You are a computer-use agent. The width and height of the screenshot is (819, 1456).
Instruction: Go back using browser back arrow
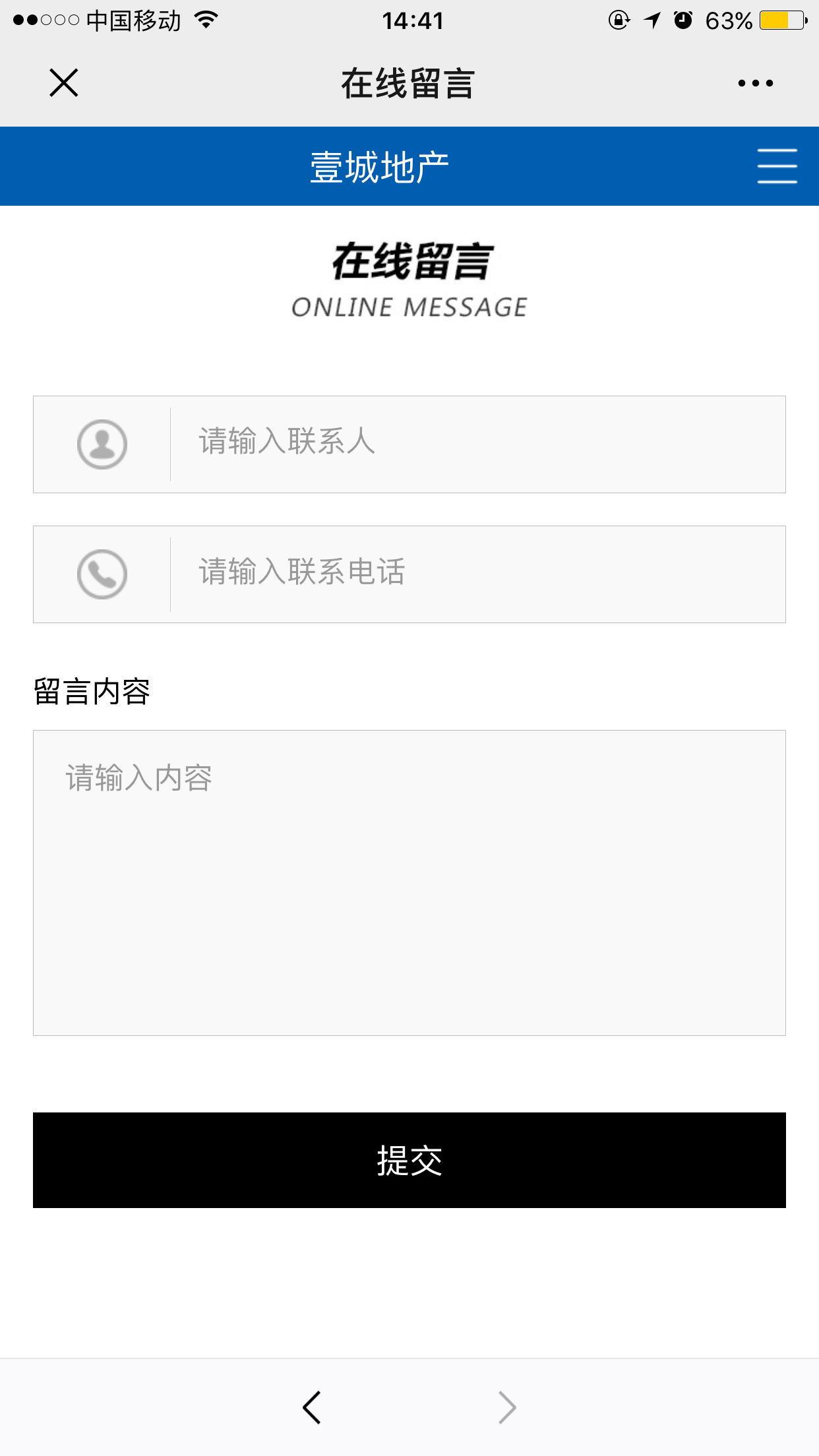[x=312, y=1407]
